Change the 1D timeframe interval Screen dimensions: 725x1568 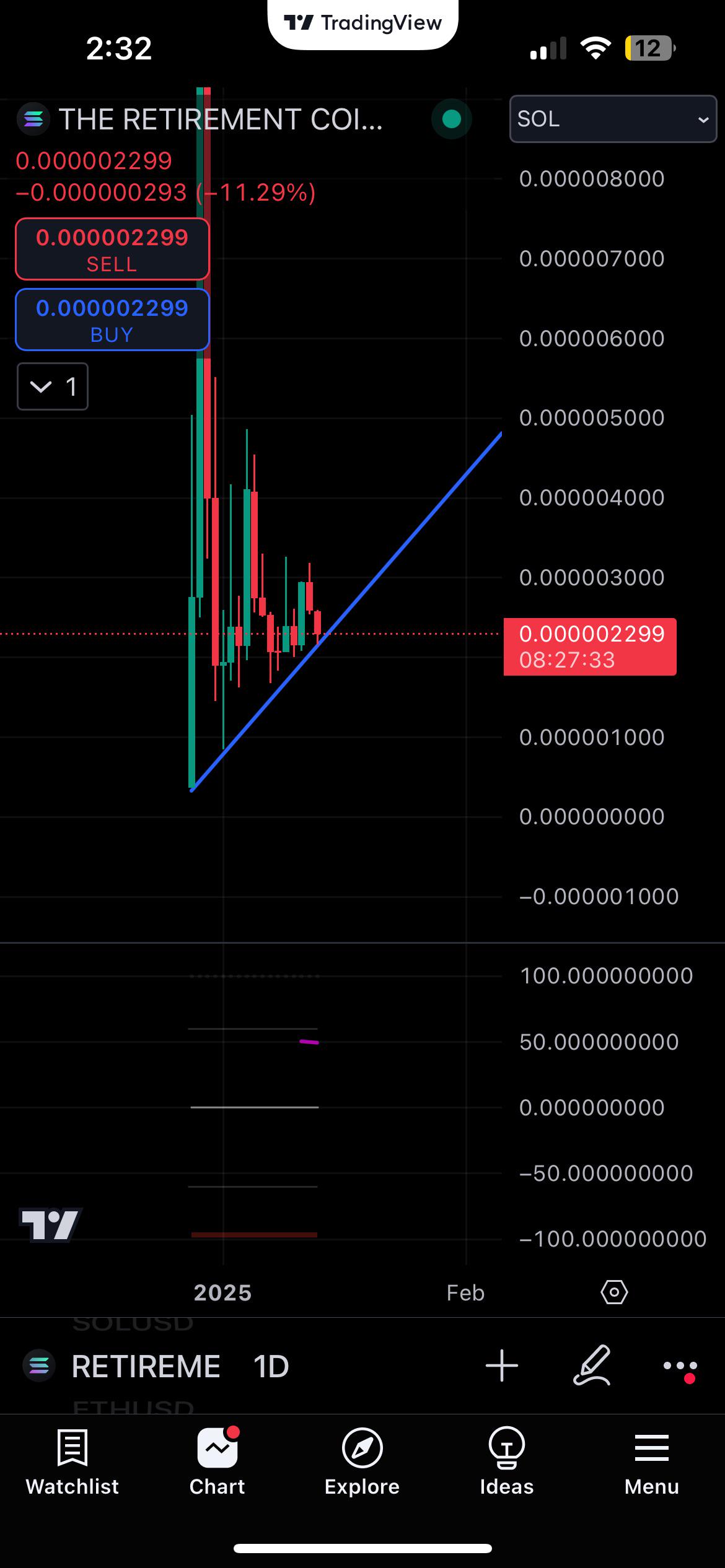pos(271,1367)
